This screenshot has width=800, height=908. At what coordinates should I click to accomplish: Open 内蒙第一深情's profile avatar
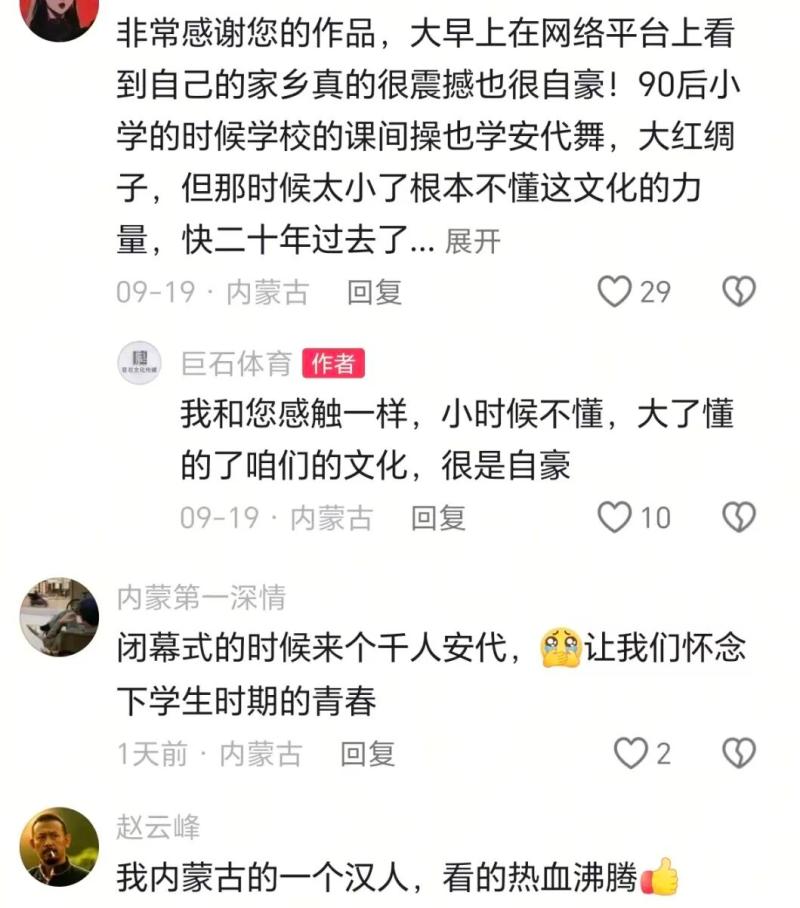point(60,617)
